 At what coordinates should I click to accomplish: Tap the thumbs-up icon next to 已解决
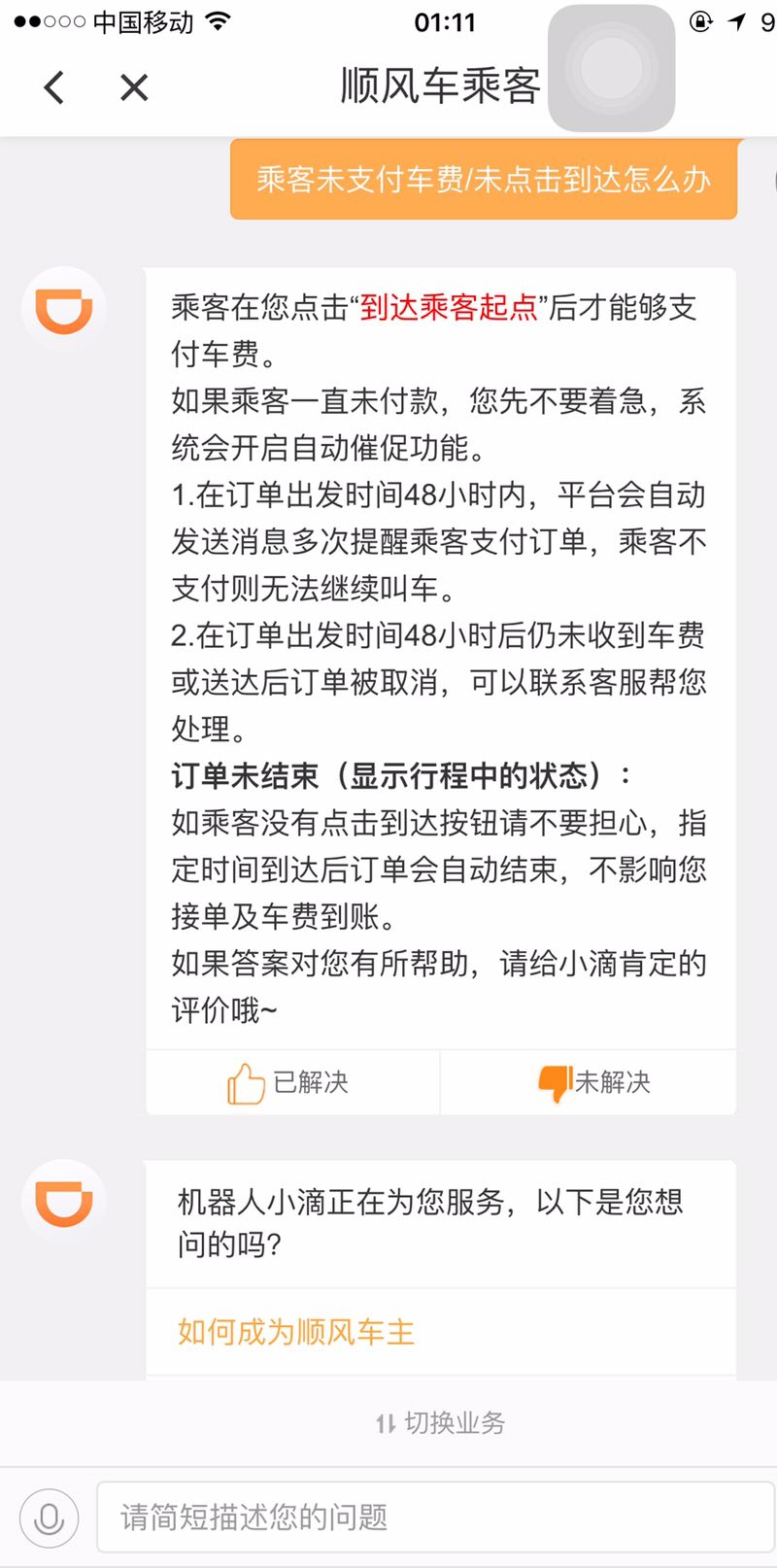tap(245, 1081)
